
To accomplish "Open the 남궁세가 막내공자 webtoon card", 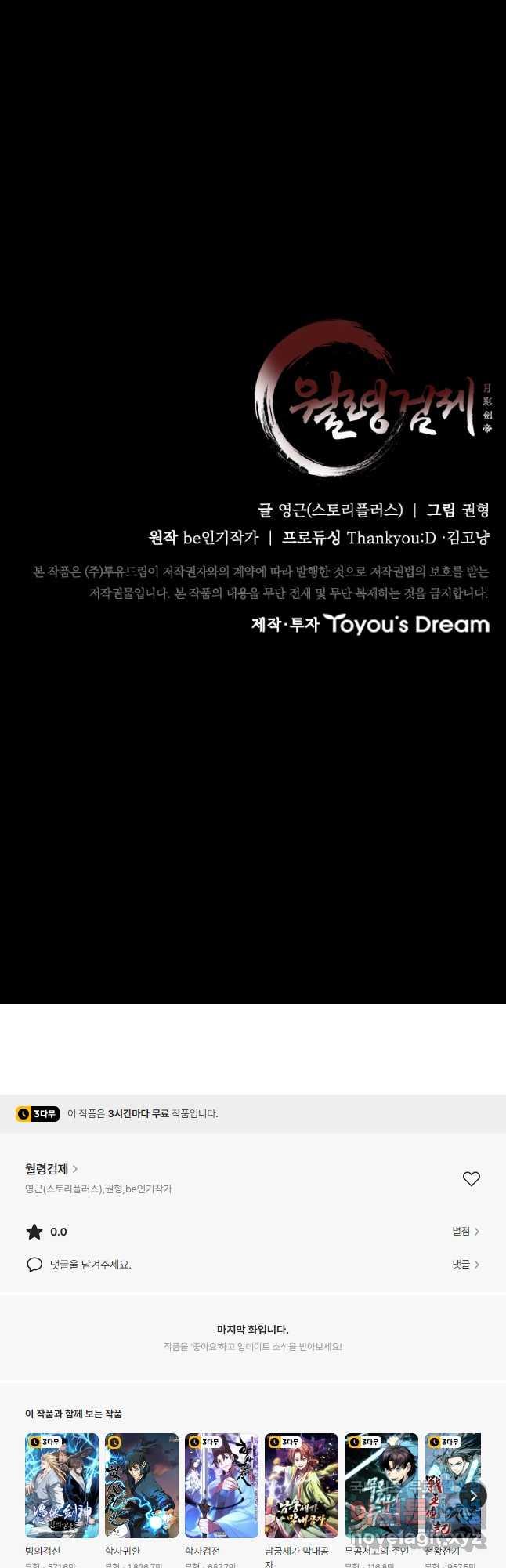I will click(302, 1486).
